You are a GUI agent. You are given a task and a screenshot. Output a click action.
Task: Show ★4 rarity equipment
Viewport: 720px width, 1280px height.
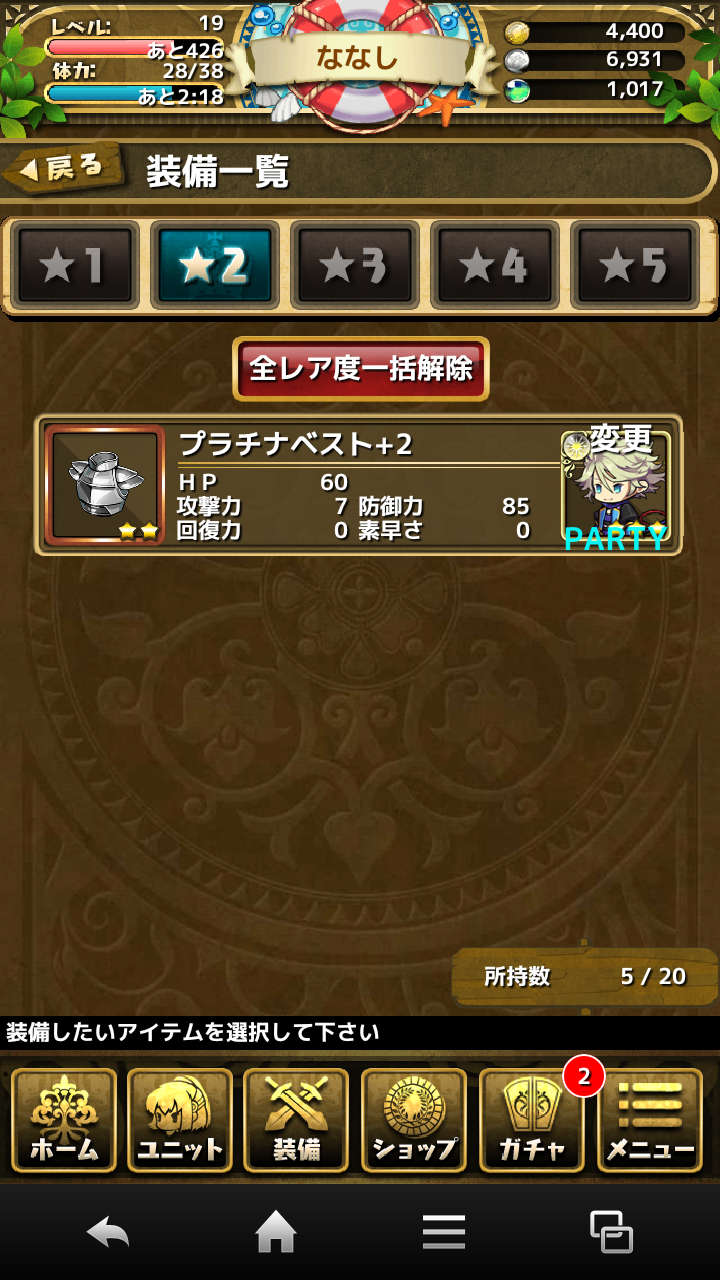click(x=491, y=265)
